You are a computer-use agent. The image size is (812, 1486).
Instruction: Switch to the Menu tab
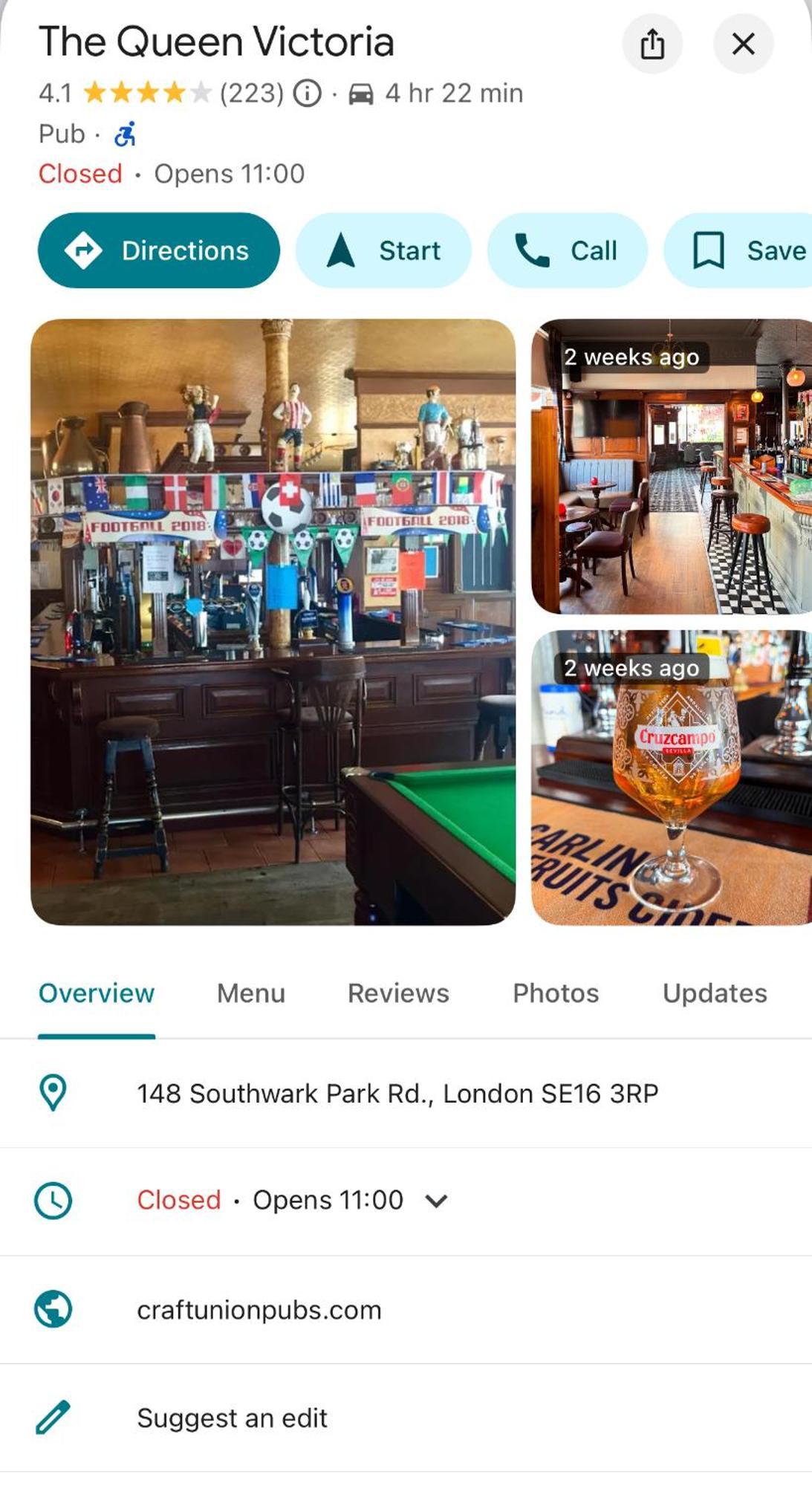pos(250,993)
